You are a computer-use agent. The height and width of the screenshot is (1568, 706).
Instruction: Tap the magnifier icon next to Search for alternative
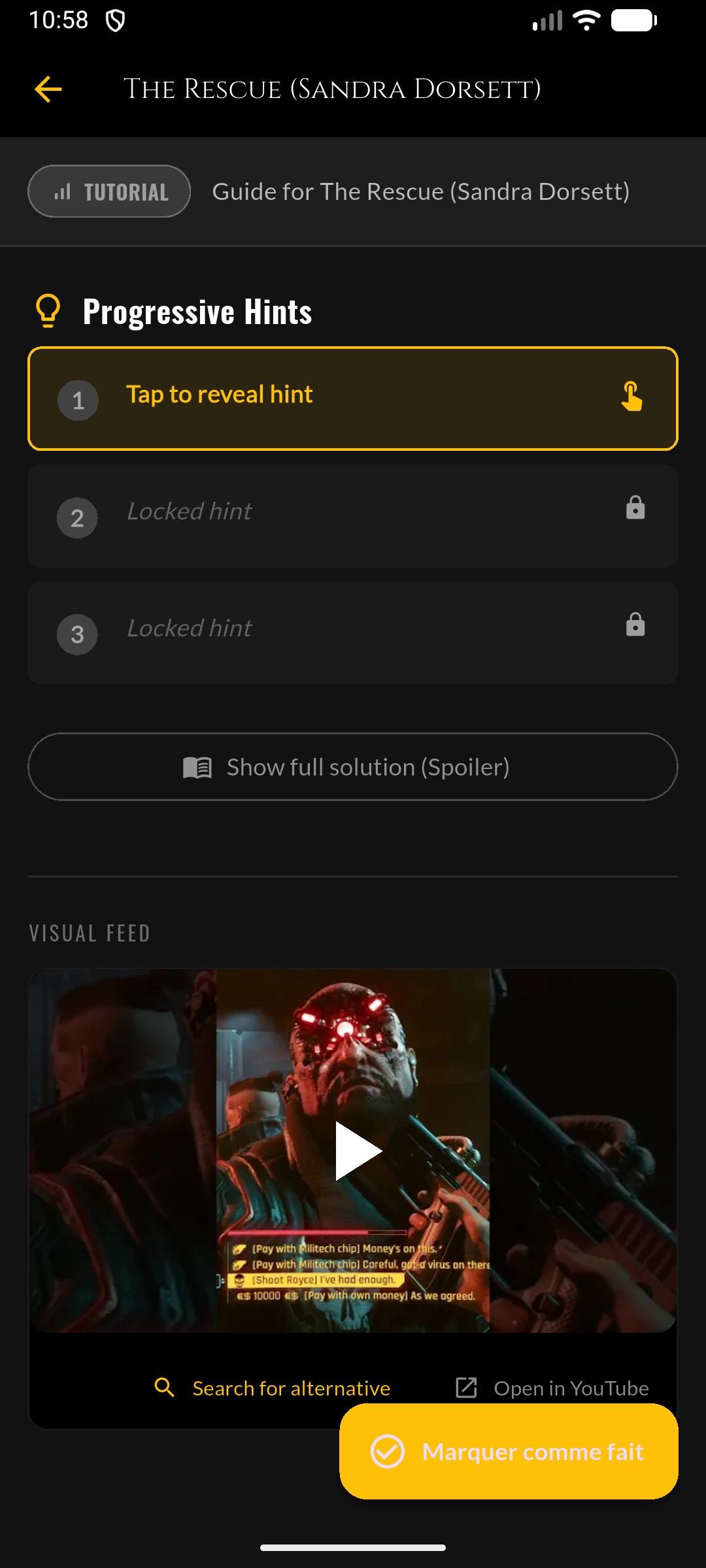[165, 1388]
